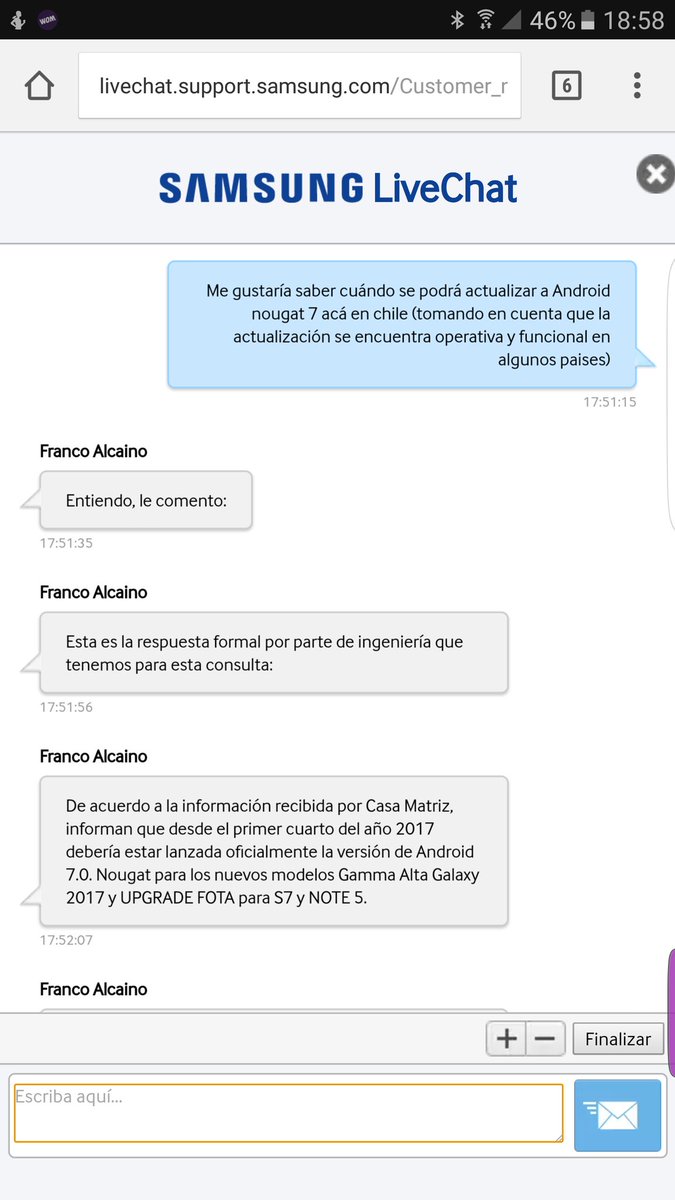Increase chat text size with plus
The image size is (675, 1200).
[x=507, y=1039]
